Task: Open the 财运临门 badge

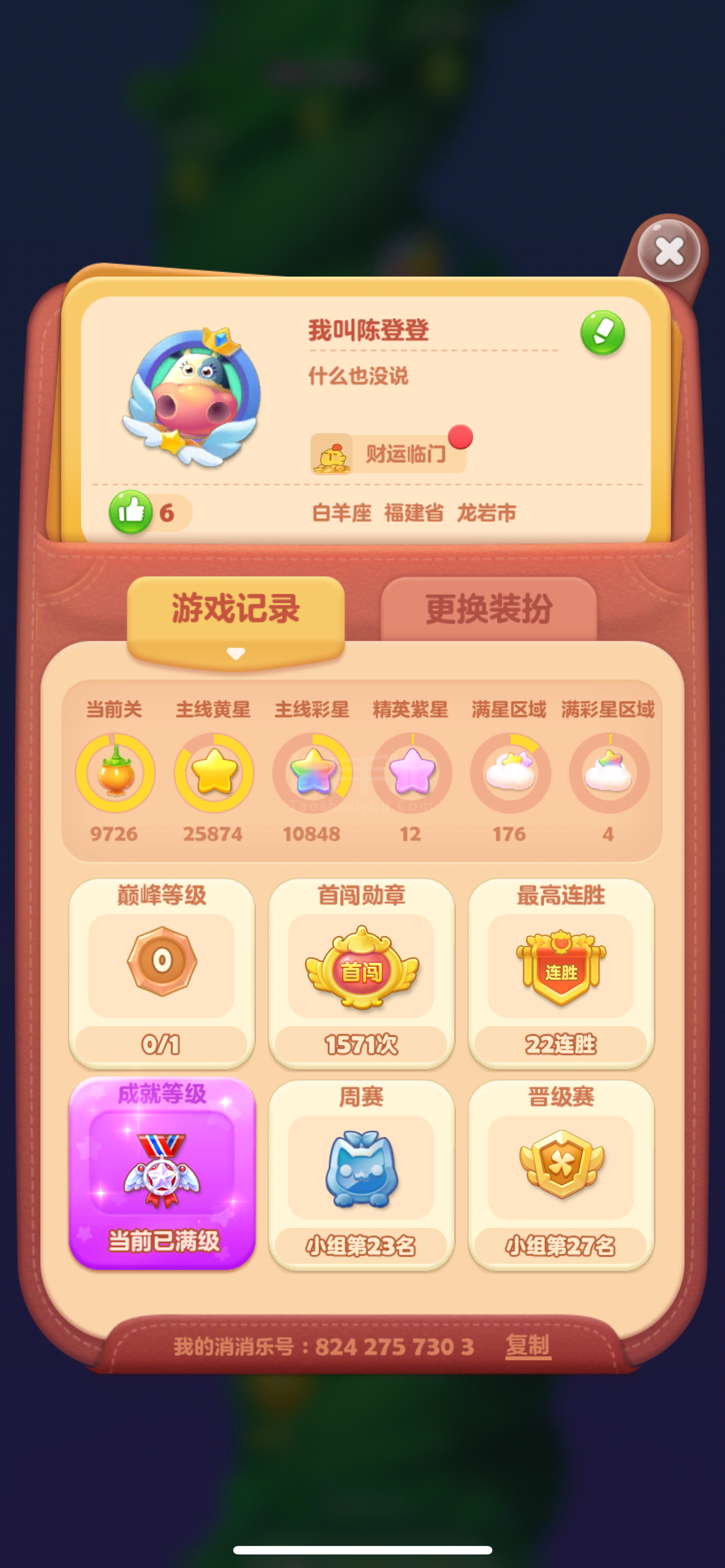Action: pos(390,453)
